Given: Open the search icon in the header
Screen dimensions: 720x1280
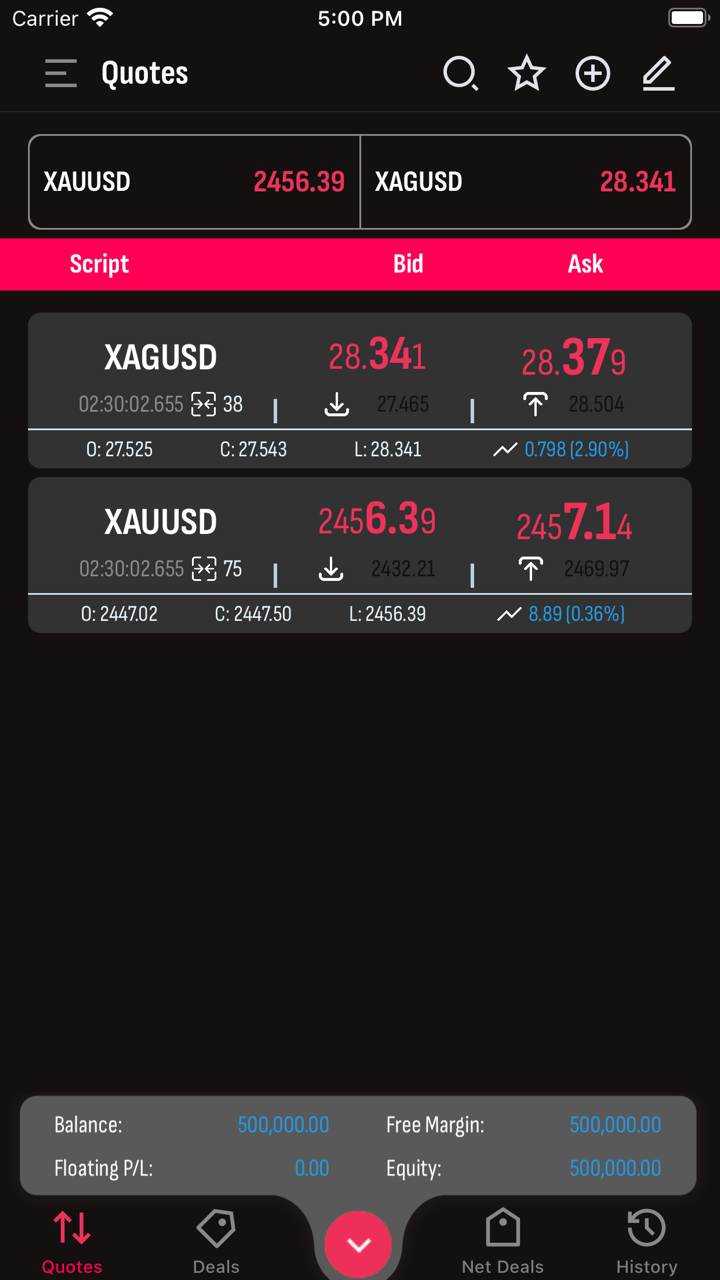Looking at the screenshot, I should point(460,73).
